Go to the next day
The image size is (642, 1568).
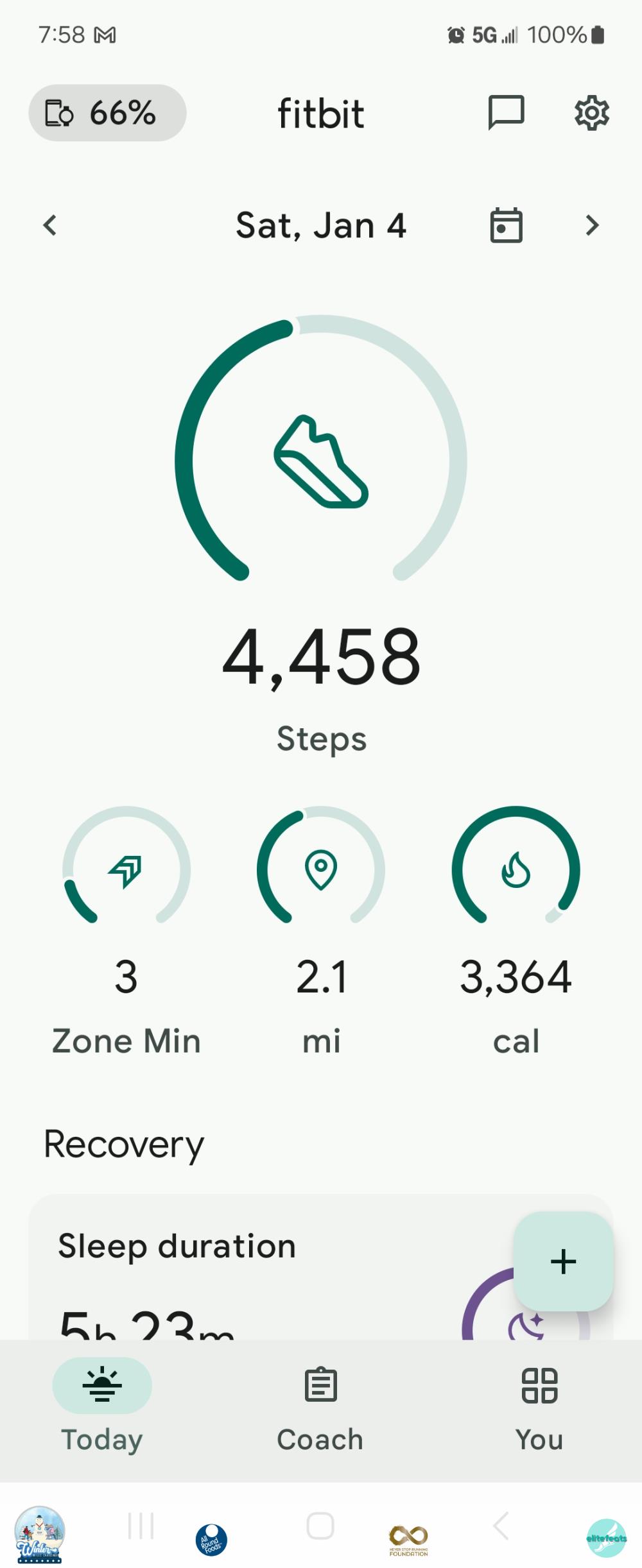click(592, 225)
